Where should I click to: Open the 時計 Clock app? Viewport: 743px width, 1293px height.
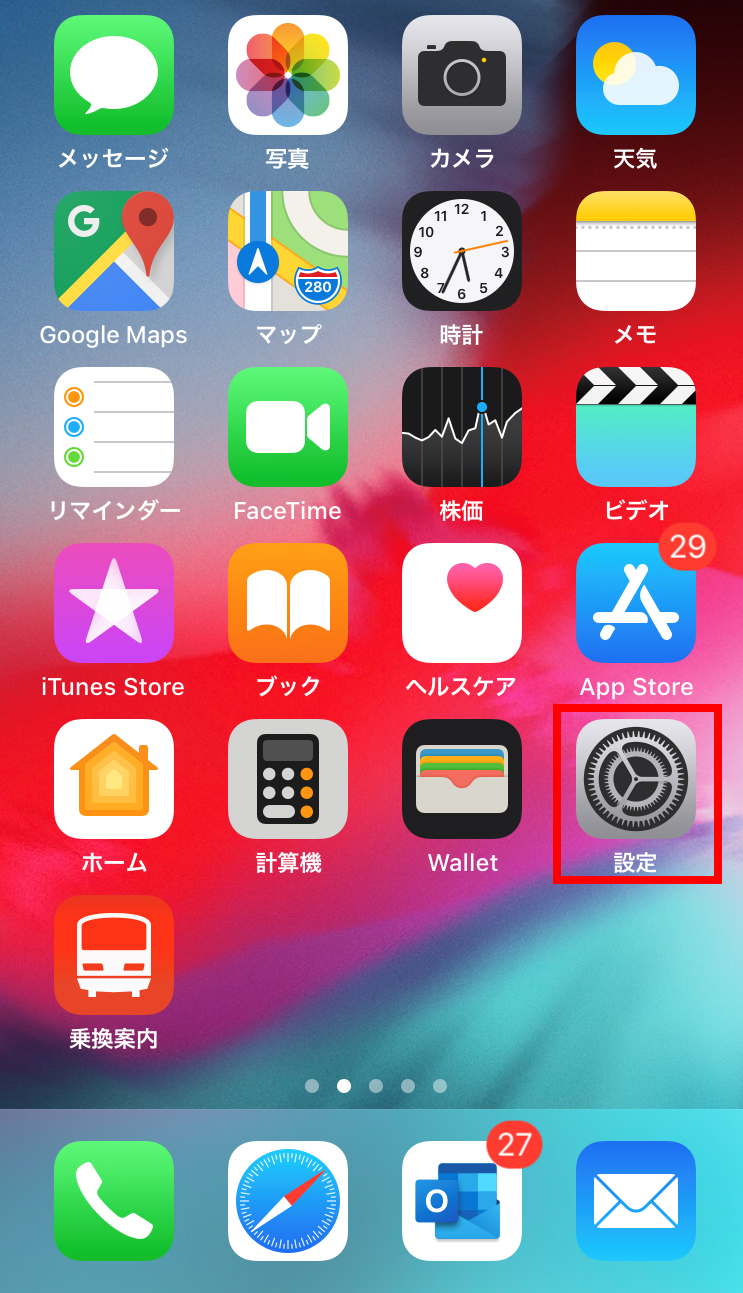pyautogui.click(x=461, y=251)
